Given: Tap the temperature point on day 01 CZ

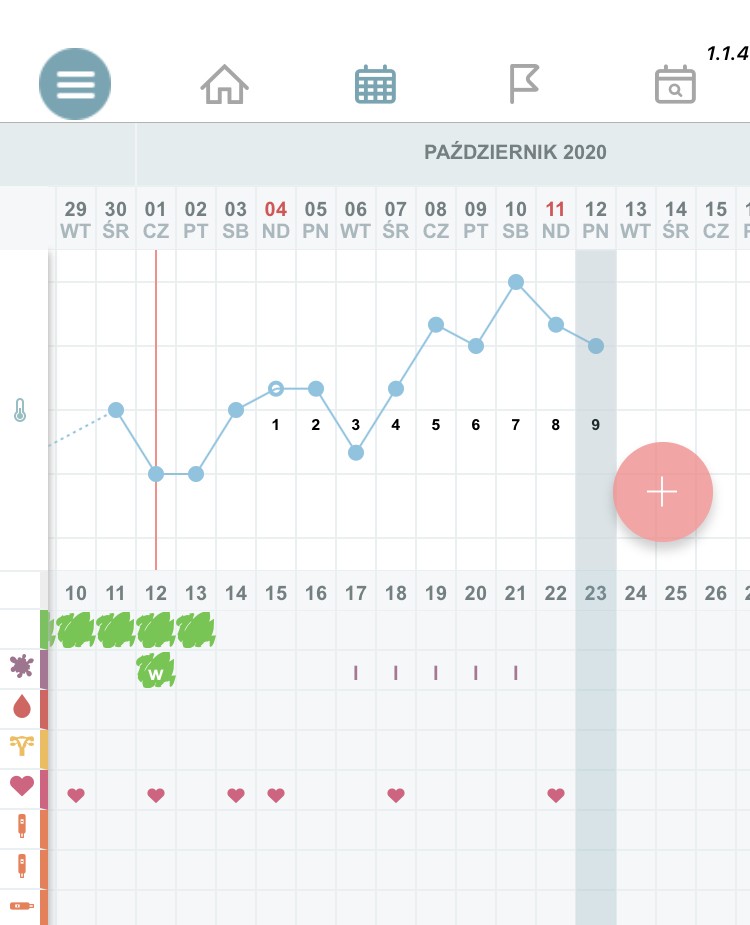Looking at the screenshot, I should coord(156,473).
